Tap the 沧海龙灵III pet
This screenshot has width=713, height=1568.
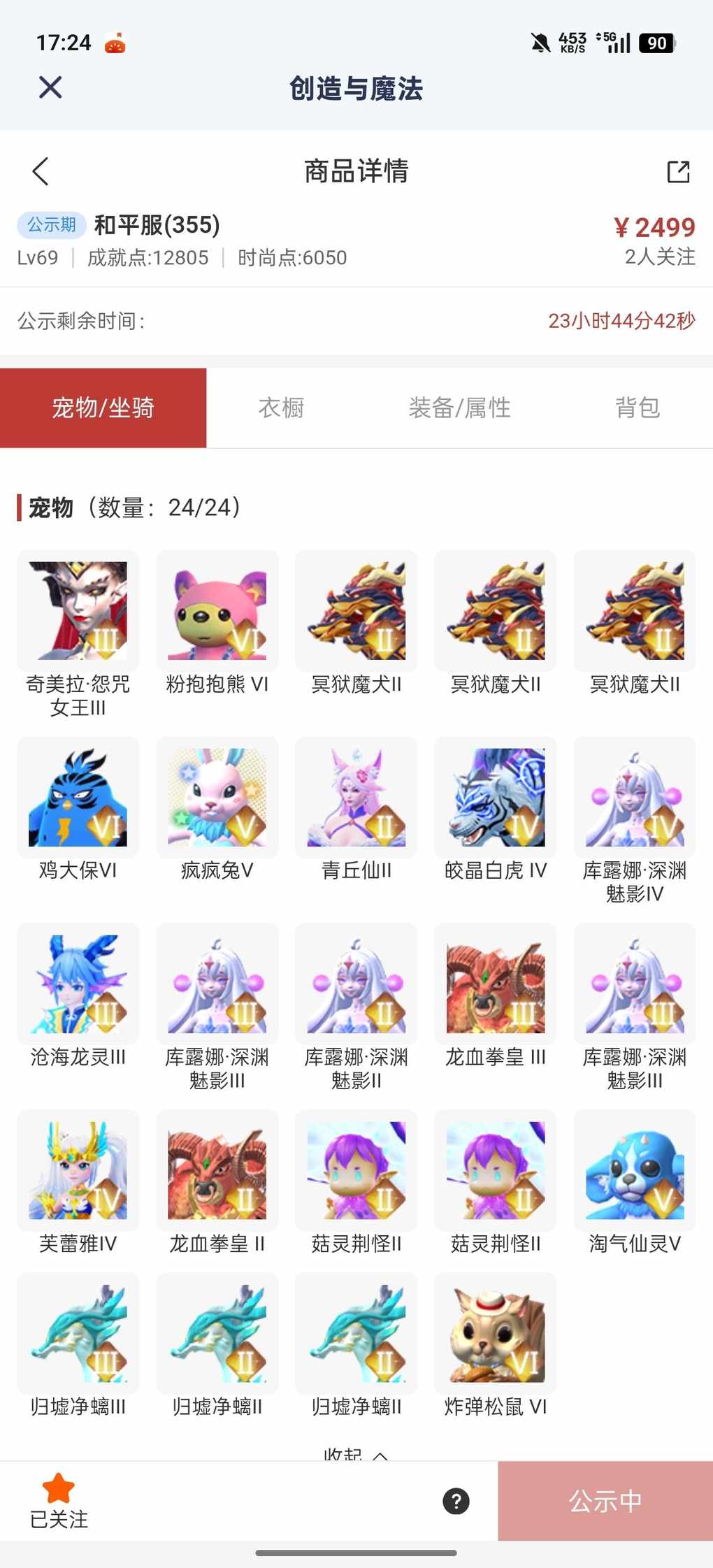(x=78, y=984)
